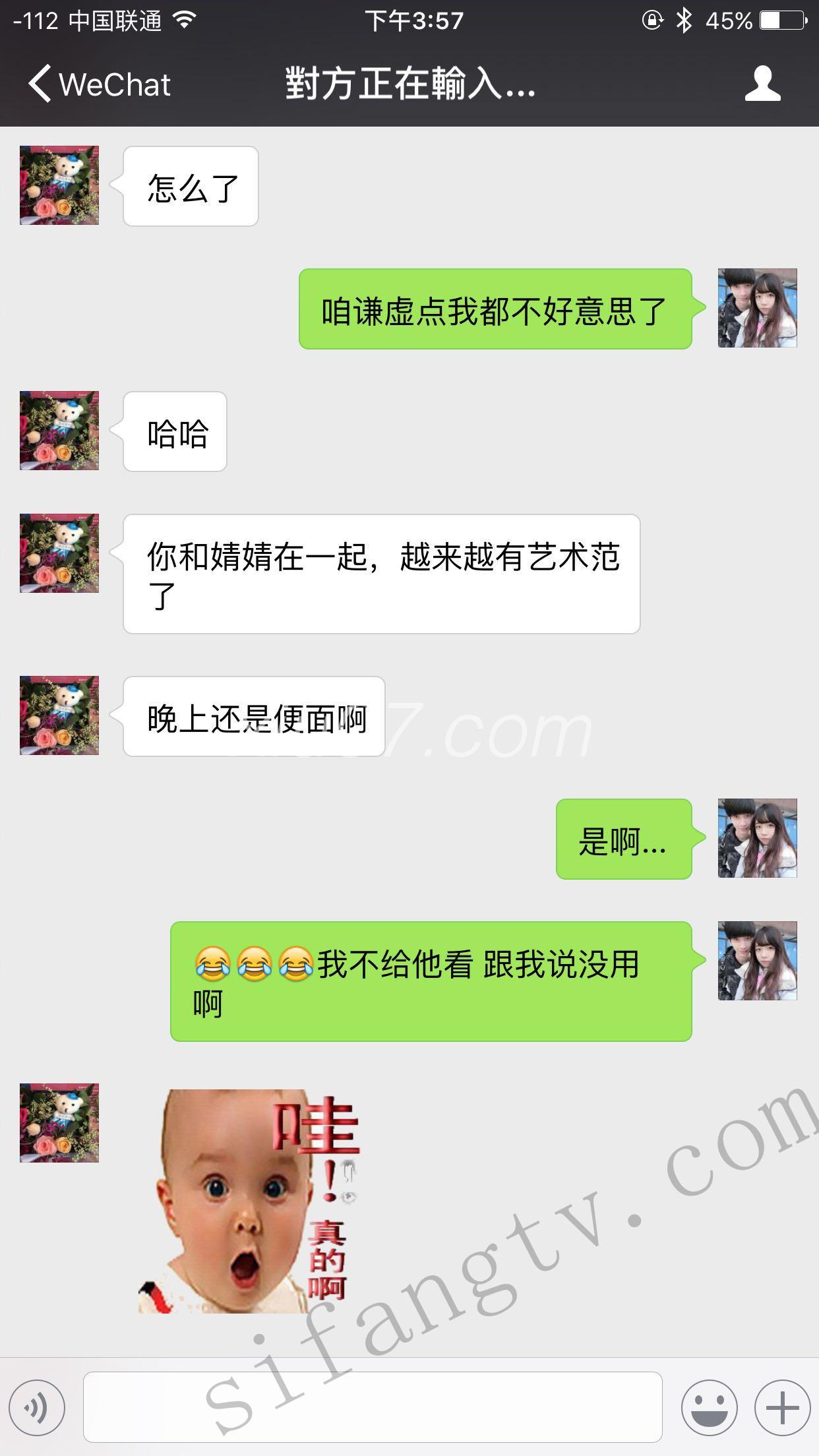Focus the message text field
Image resolution: width=819 pixels, height=1456 pixels.
(x=373, y=1407)
